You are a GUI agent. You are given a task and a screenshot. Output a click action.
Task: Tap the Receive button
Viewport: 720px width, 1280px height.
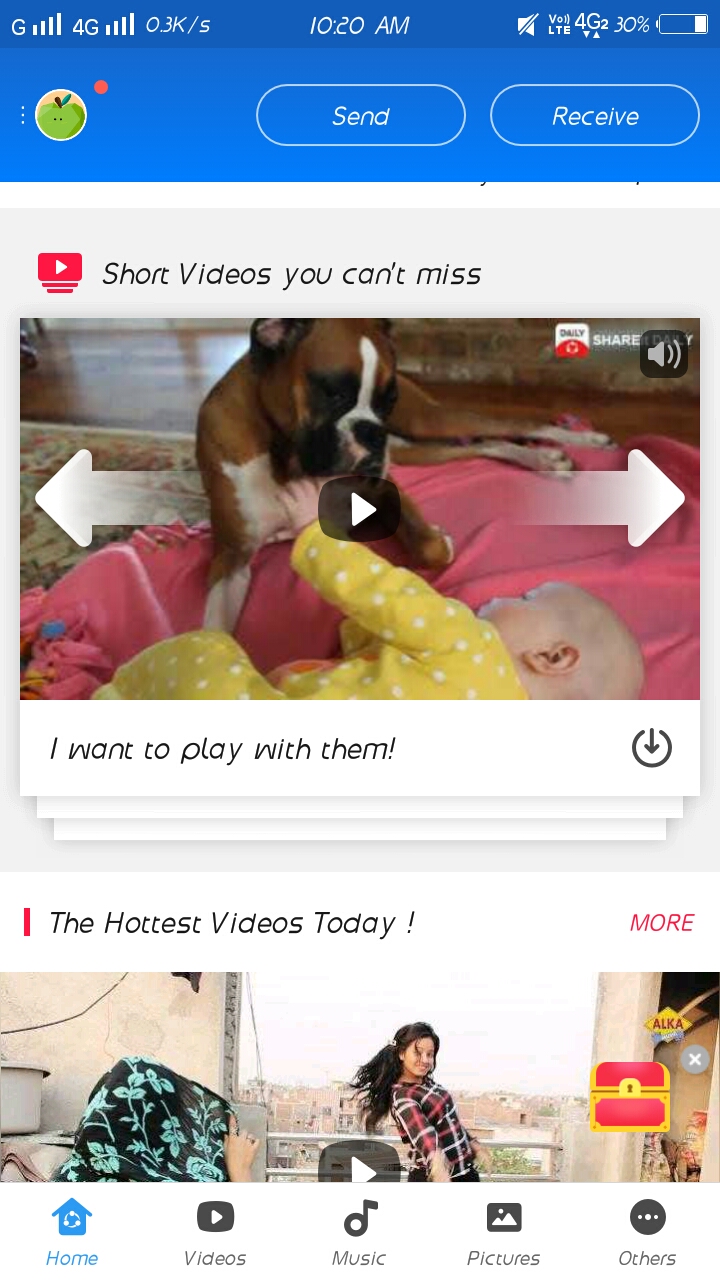[x=595, y=116]
